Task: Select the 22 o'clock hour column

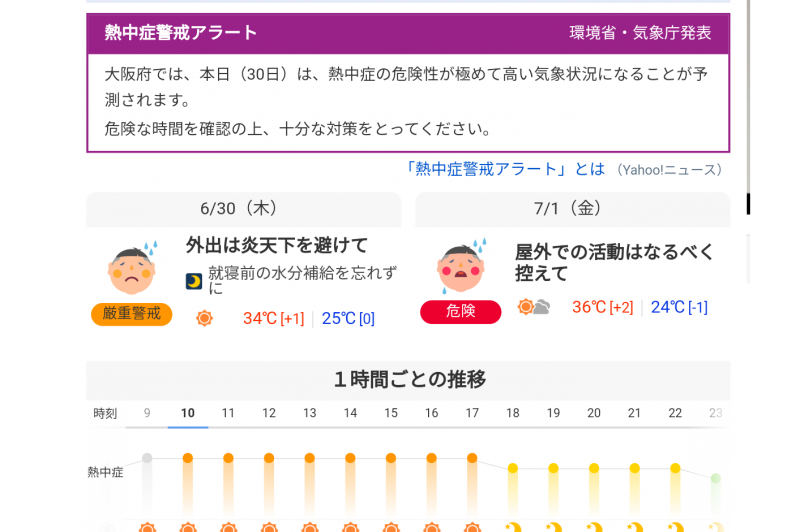Action: 675,413
